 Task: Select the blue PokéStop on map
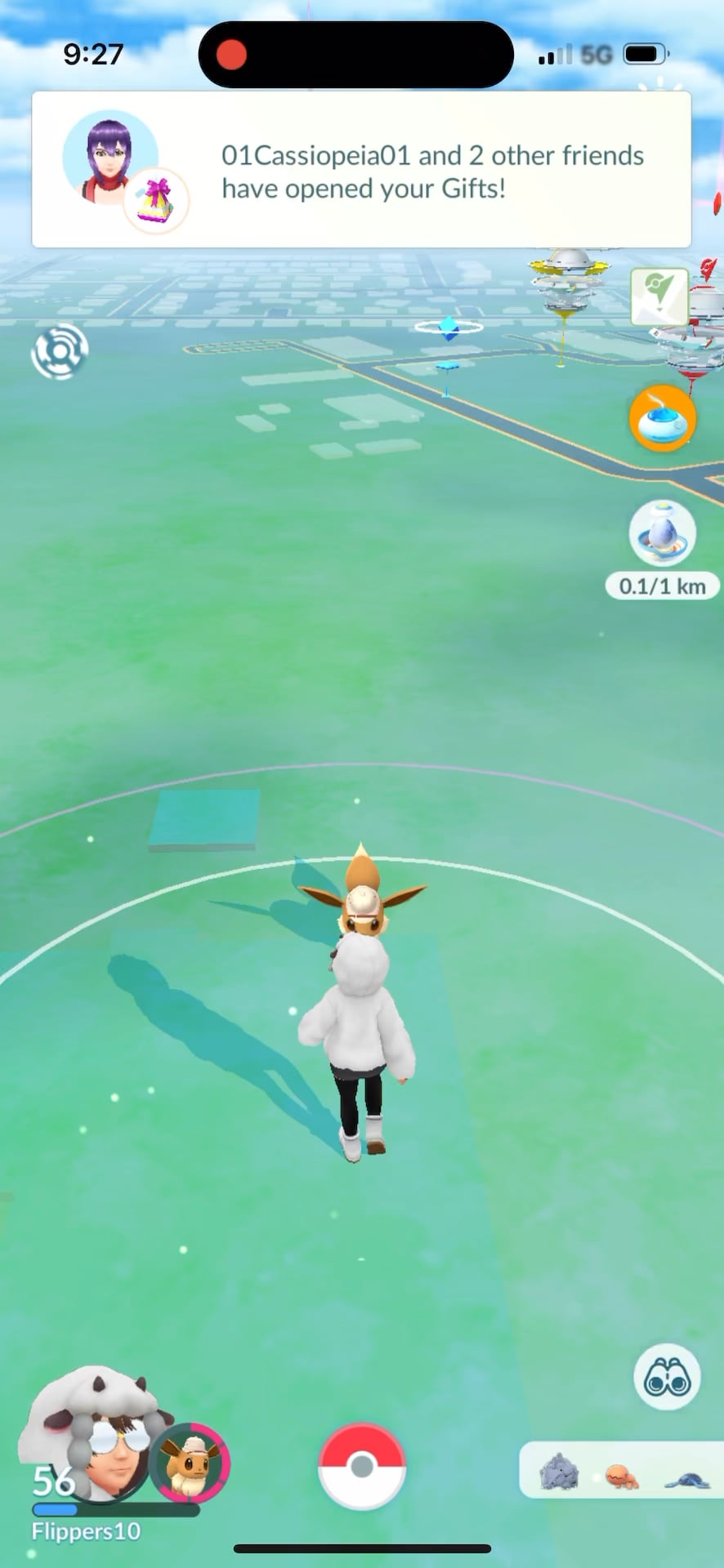pyautogui.click(x=448, y=328)
